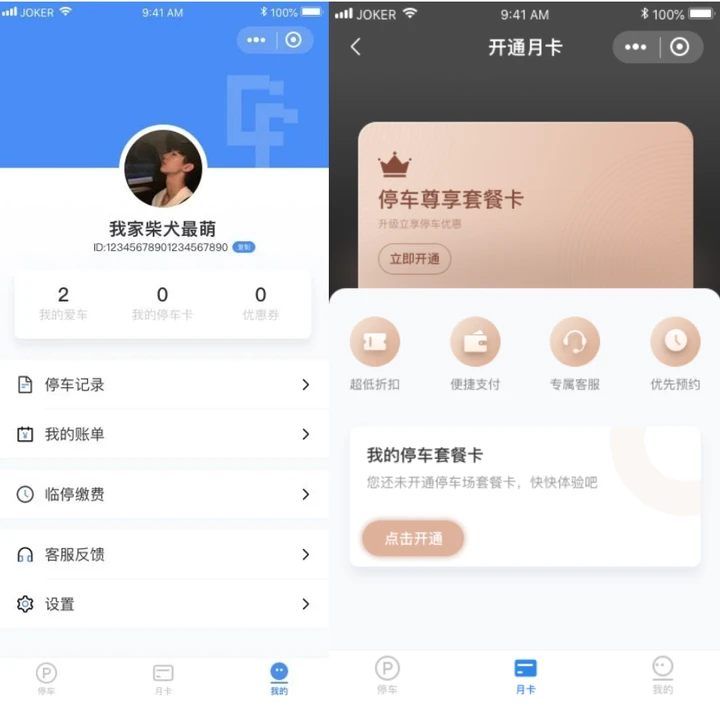Viewport: 720px width, 712px height.
Task: Tap the 点击开通 button under 我的停车套餐卡
Action: pos(413,538)
